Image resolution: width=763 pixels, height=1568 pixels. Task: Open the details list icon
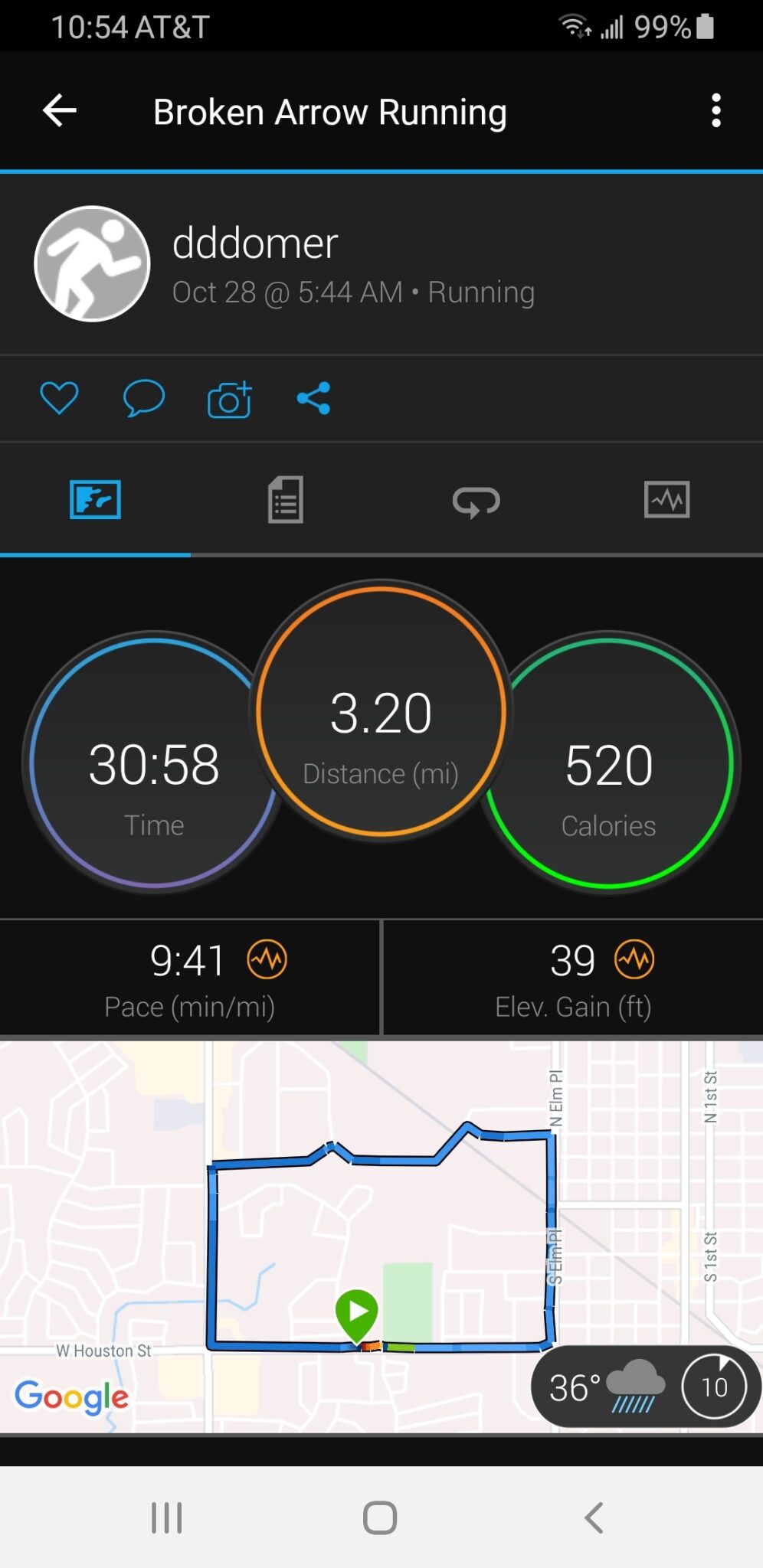(x=286, y=499)
